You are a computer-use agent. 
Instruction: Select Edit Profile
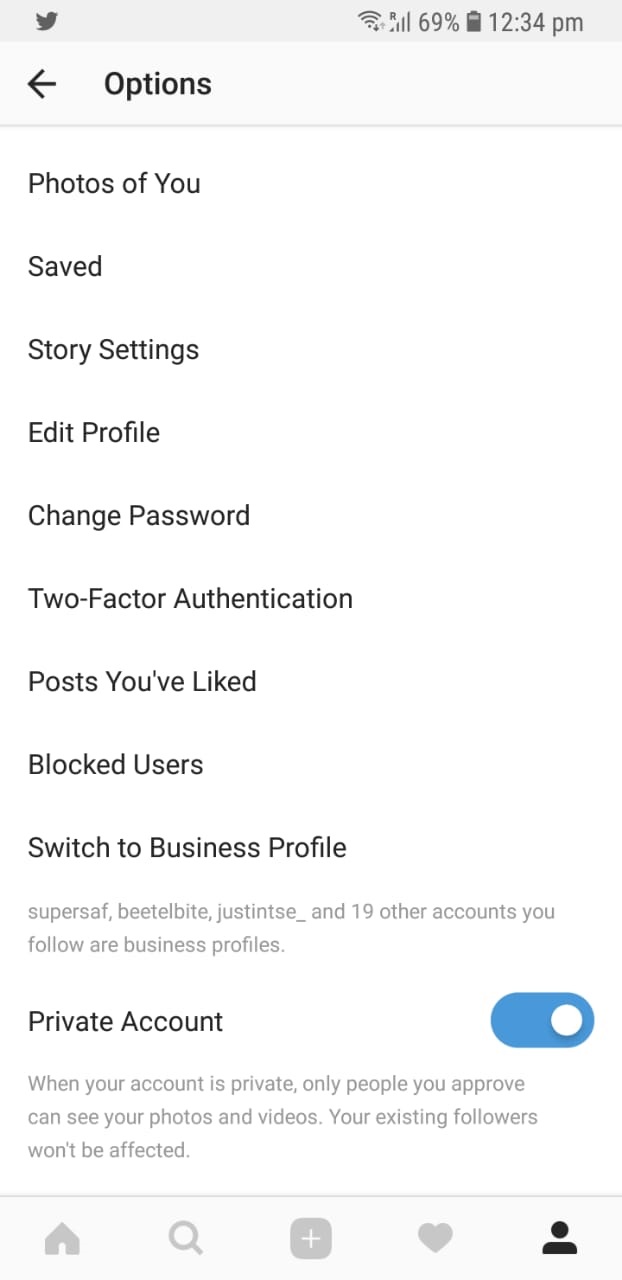pyautogui.click(x=94, y=433)
